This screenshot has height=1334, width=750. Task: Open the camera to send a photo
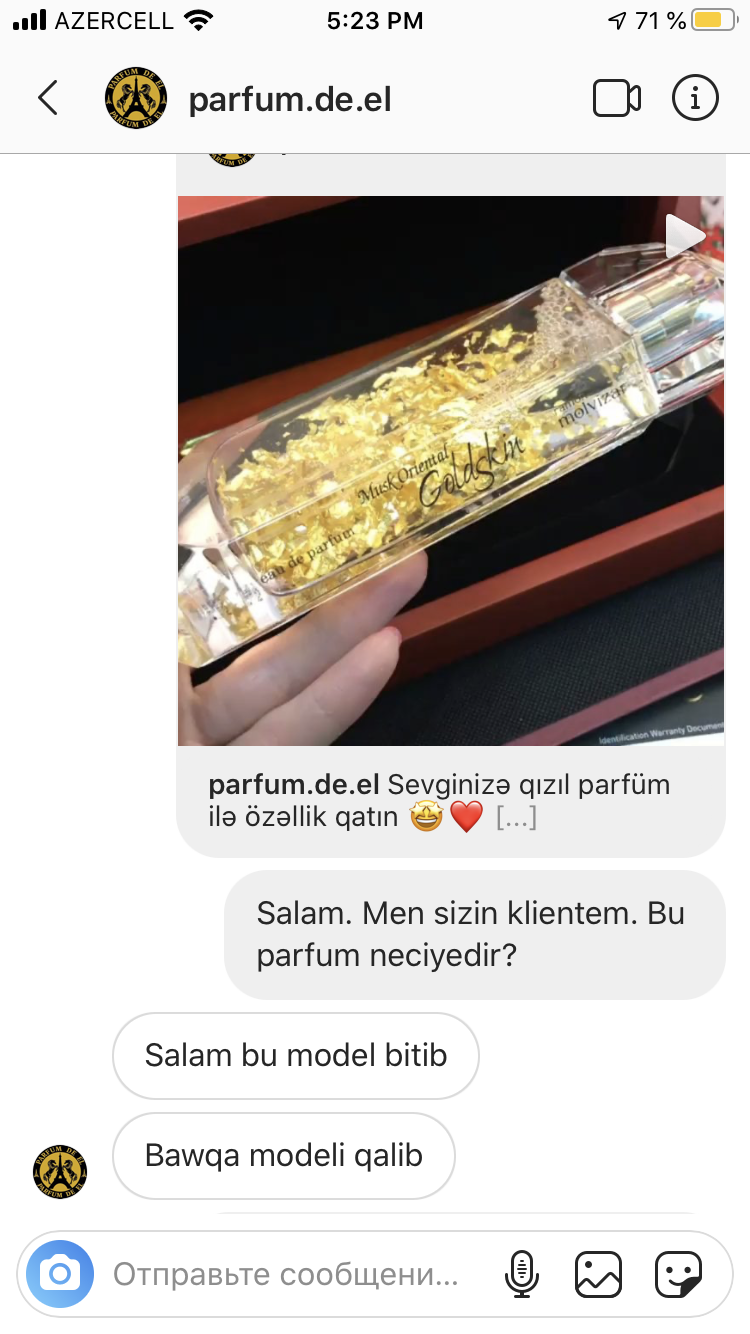(x=60, y=1274)
